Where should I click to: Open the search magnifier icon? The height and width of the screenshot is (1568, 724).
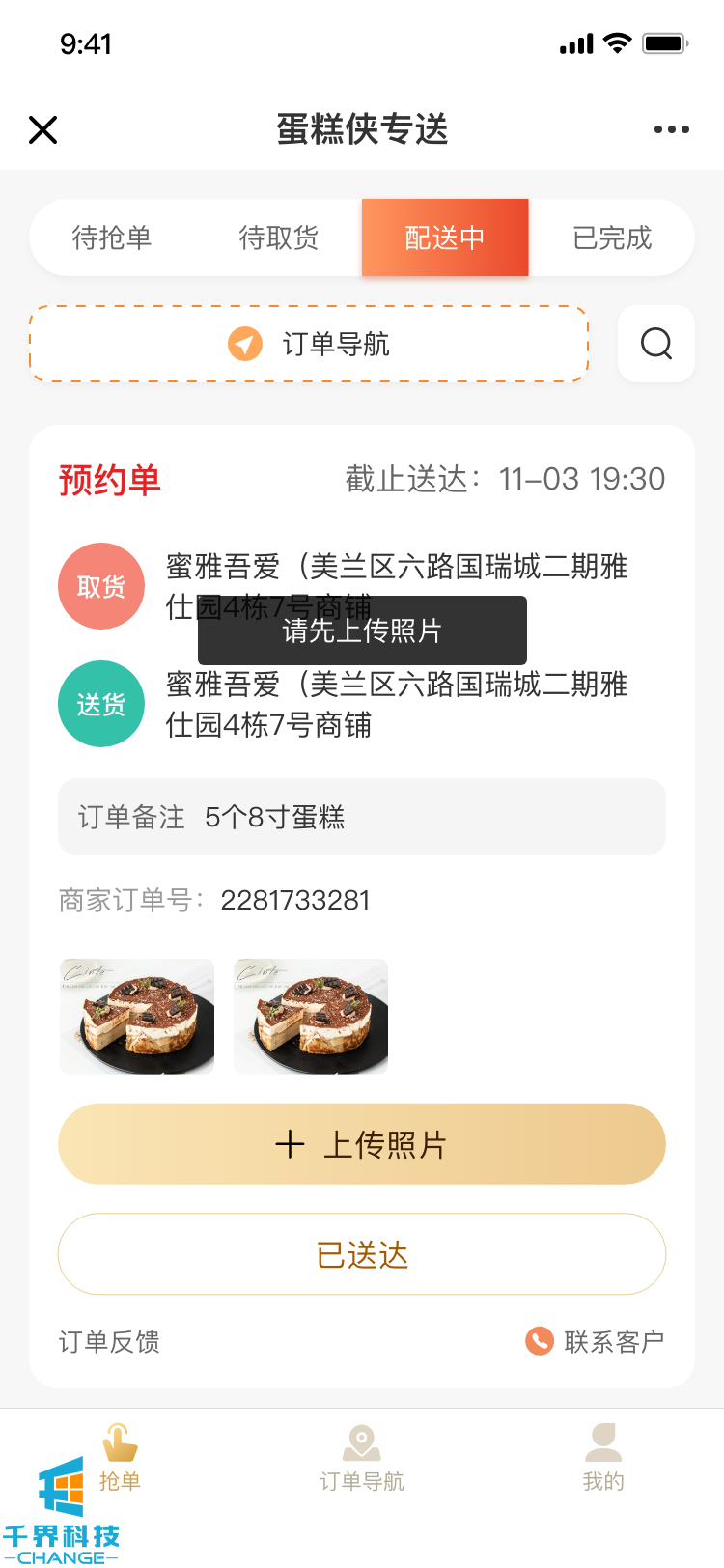(x=656, y=344)
